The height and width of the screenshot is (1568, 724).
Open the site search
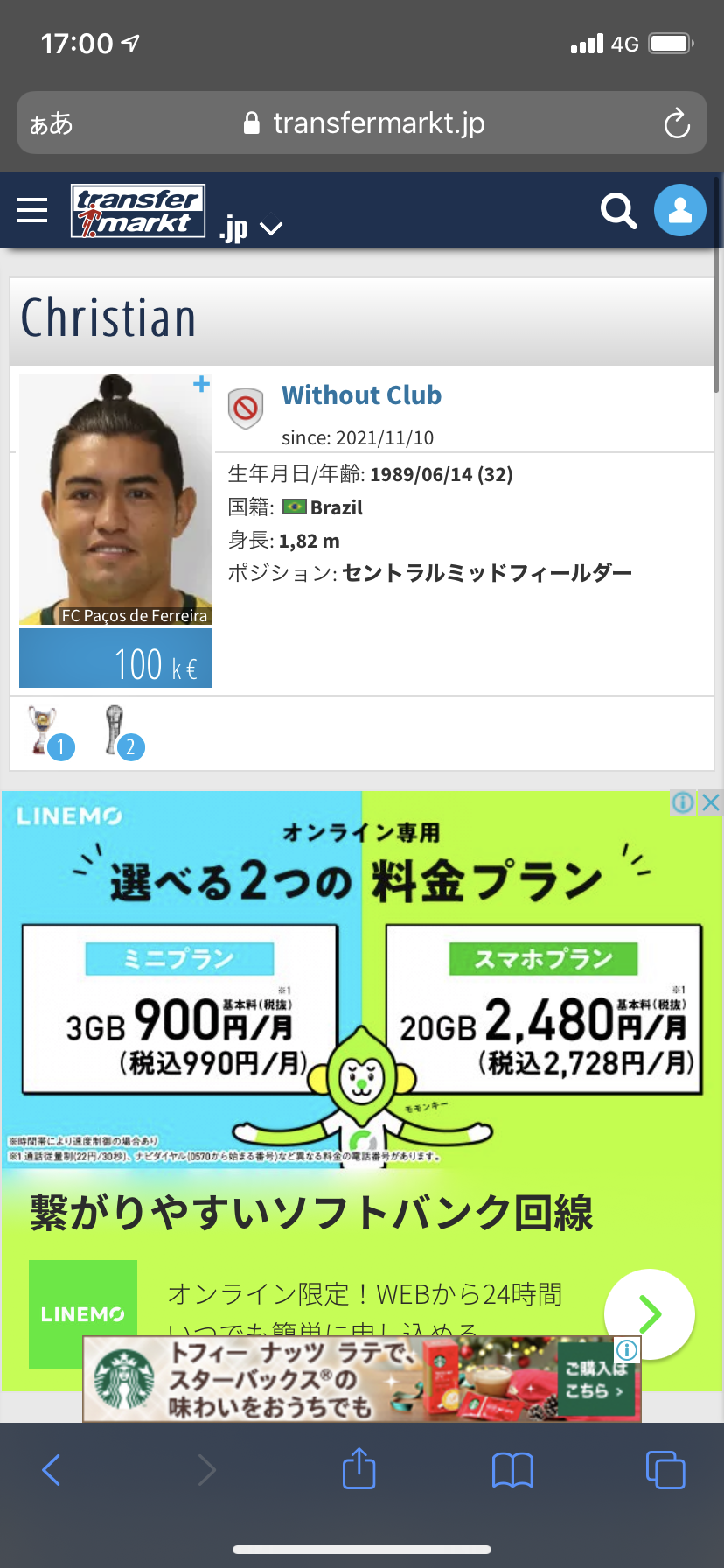pyautogui.click(x=618, y=211)
